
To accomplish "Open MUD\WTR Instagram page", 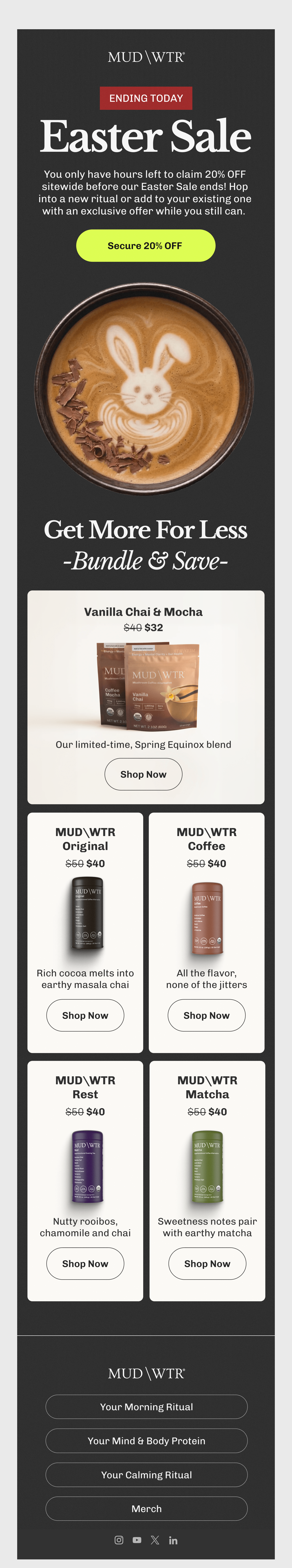I will (119, 1540).
